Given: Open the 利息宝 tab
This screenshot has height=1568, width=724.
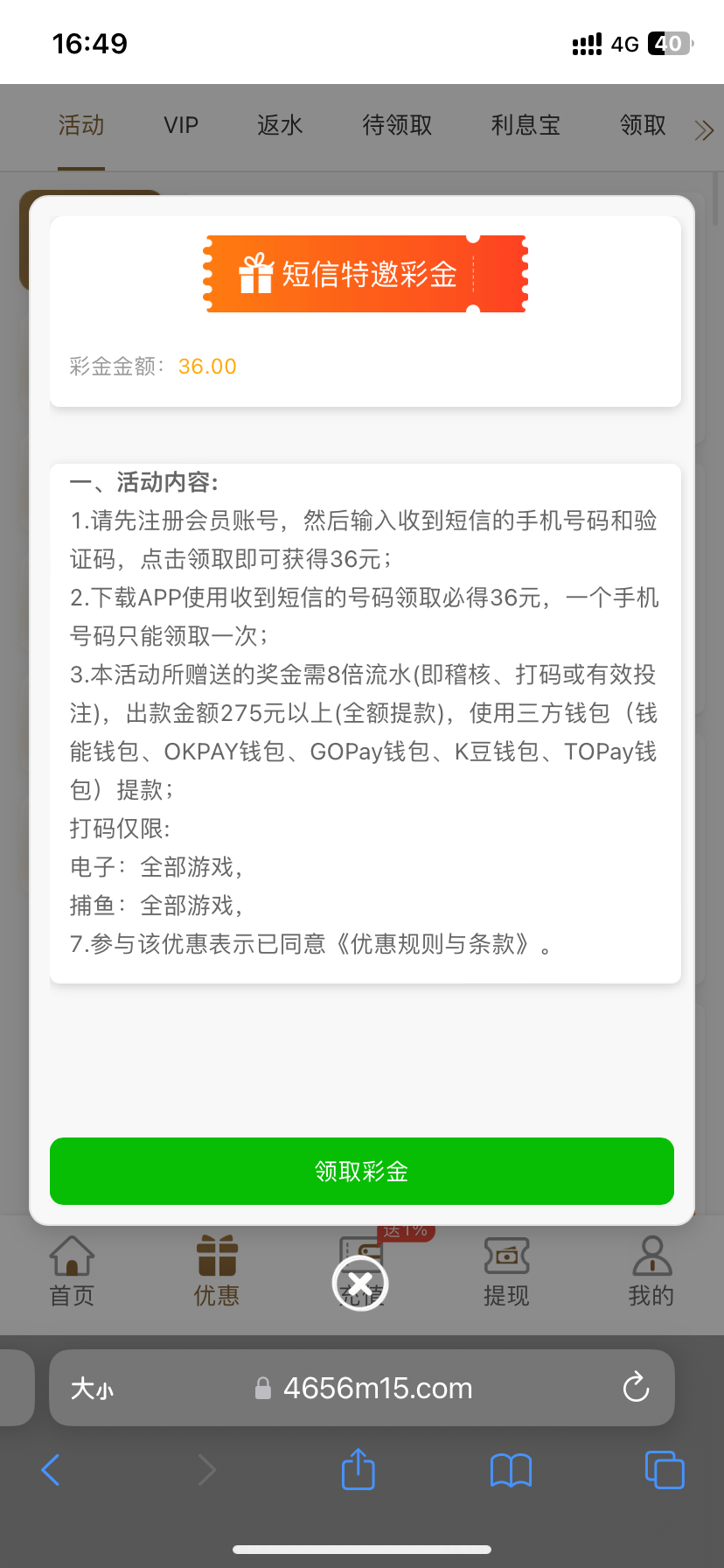Looking at the screenshot, I should pyautogui.click(x=526, y=125).
